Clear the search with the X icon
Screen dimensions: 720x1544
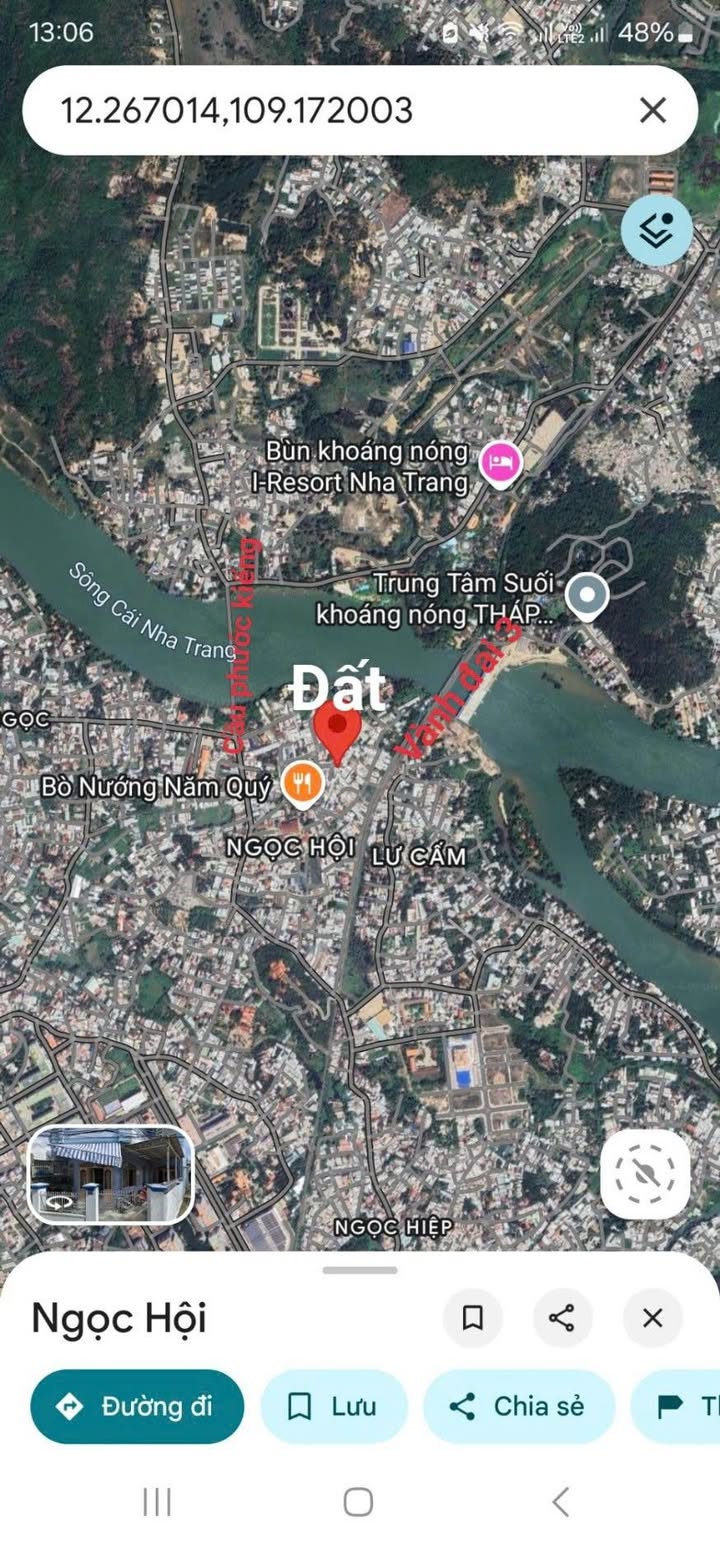pos(653,110)
